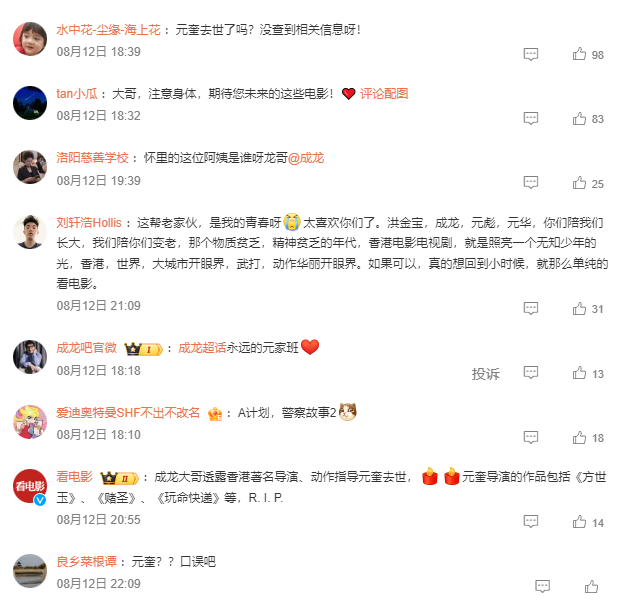Like 看电影's comment about 元奎
The height and width of the screenshot is (603, 621).
[x=579, y=522]
